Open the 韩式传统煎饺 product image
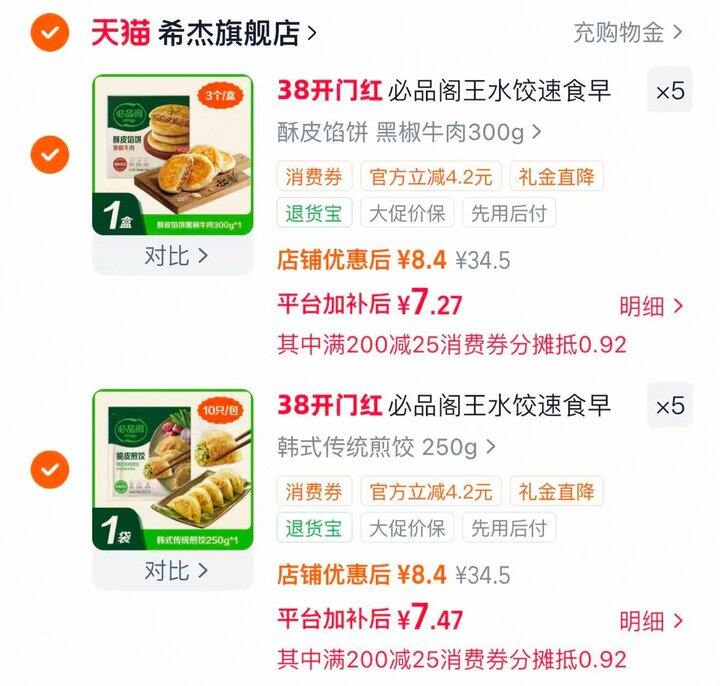The height and width of the screenshot is (686, 720). click(172, 469)
